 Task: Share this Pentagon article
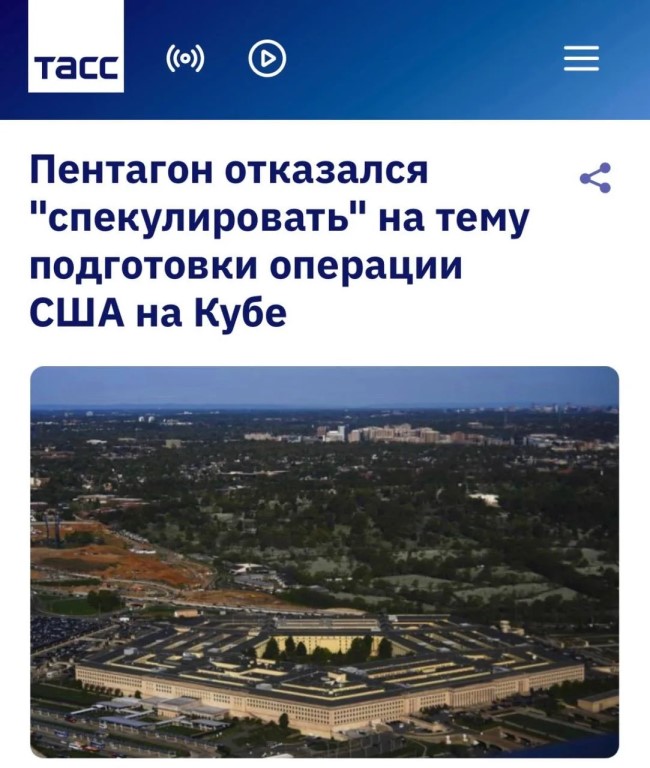[x=595, y=178]
